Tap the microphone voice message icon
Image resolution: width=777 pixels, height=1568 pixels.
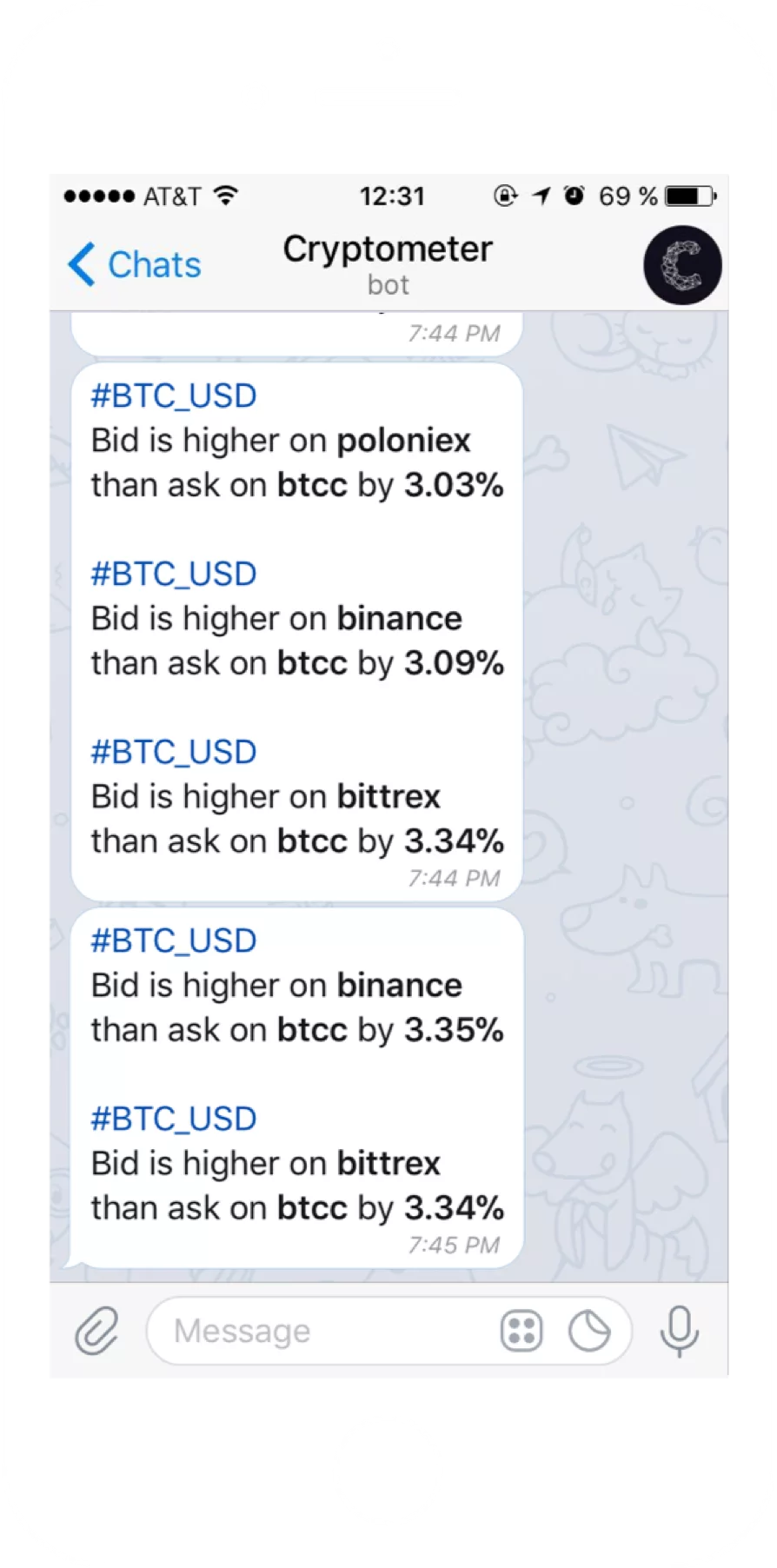click(680, 1331)
